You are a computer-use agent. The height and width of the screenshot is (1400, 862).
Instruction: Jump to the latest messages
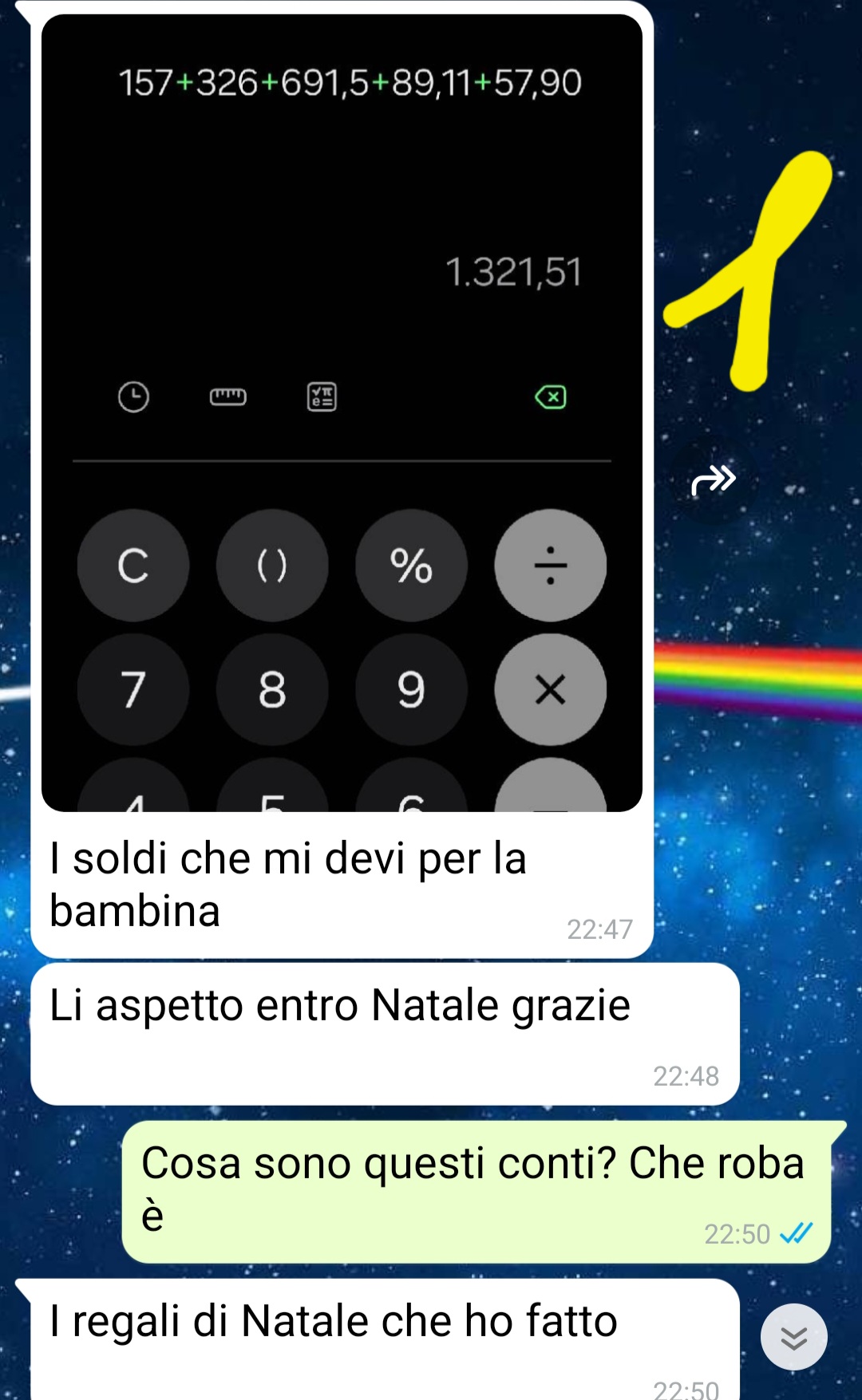point(793,1337)
